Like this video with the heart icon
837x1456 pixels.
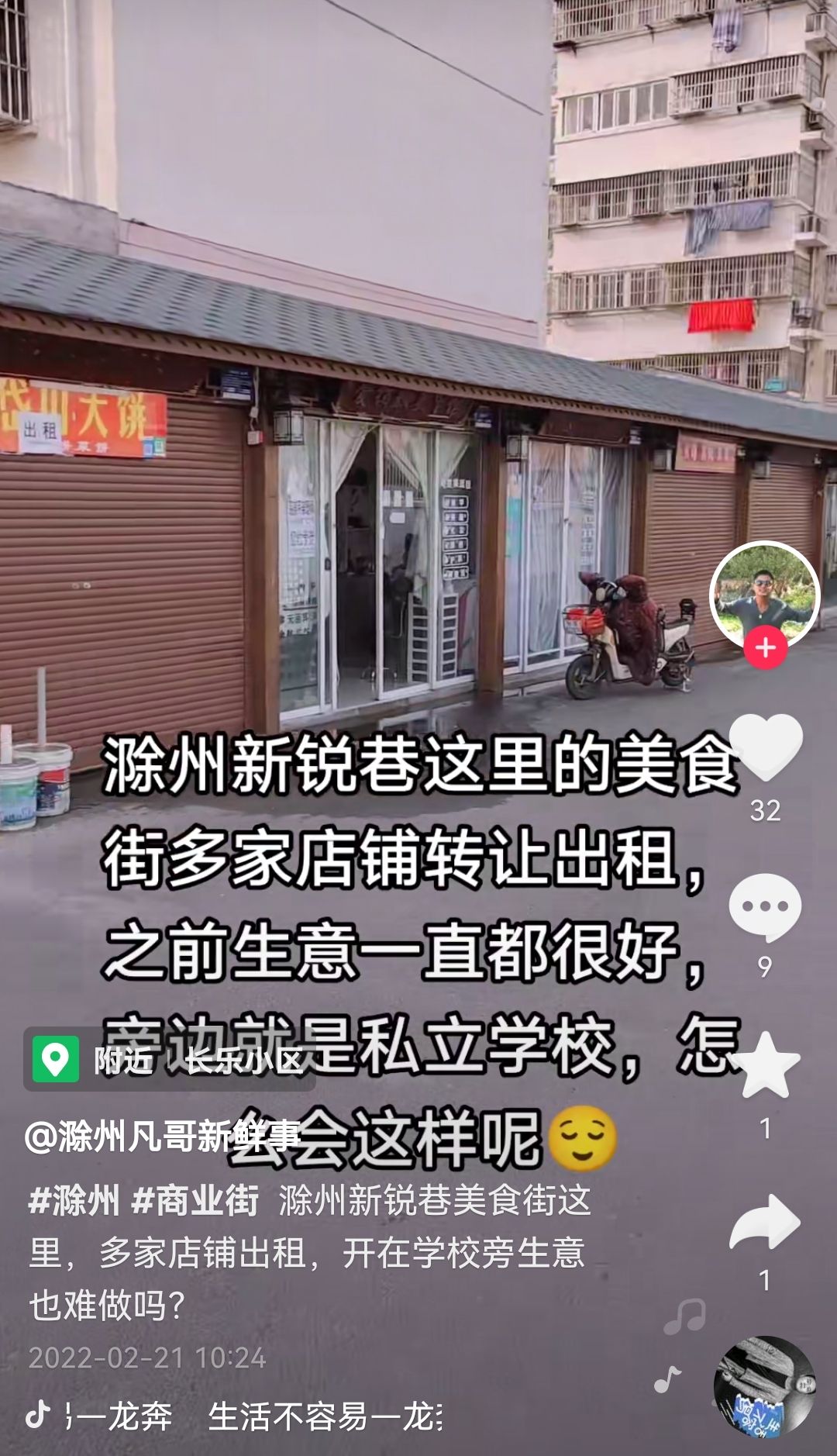pyautogui.click(x=766, y=747)
